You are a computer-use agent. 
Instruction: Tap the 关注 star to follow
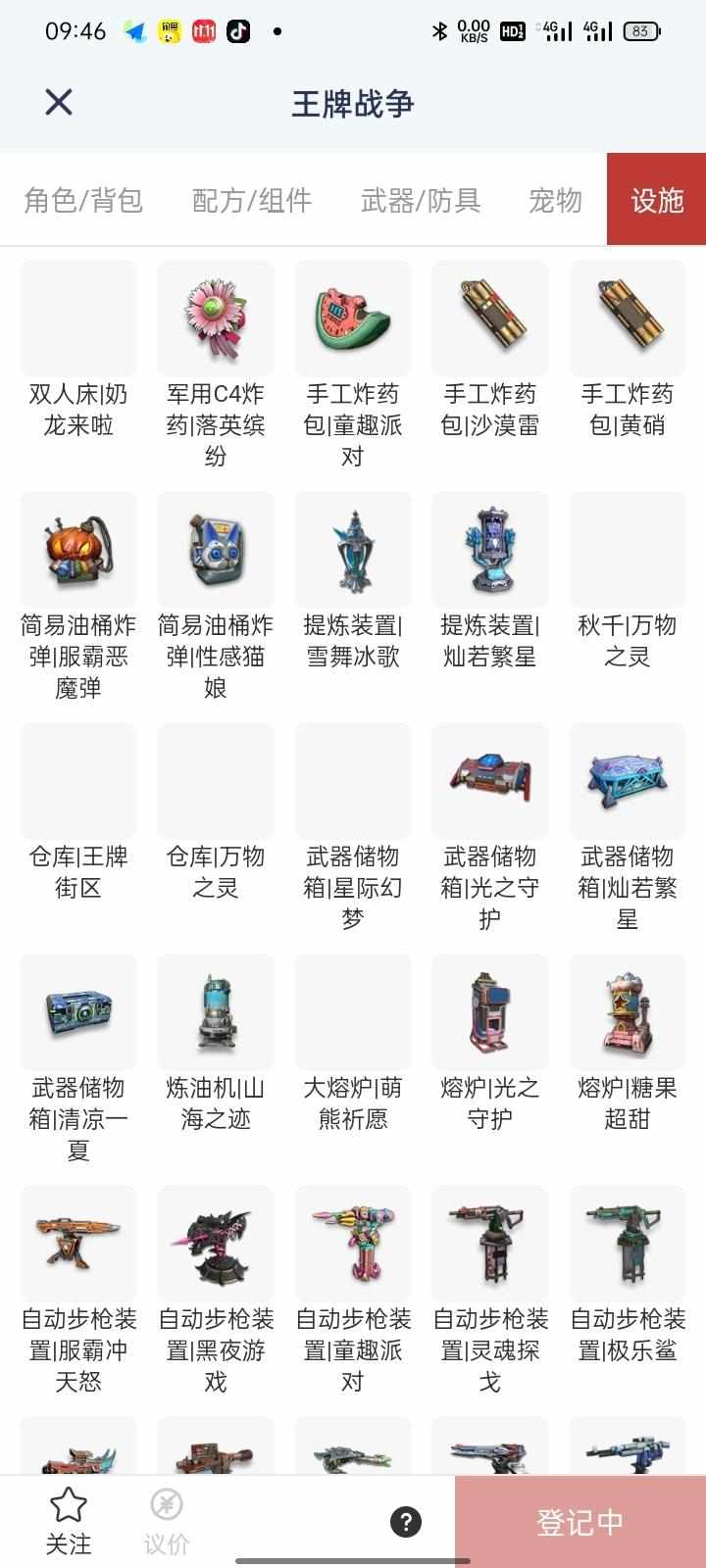click(69, 1520)
